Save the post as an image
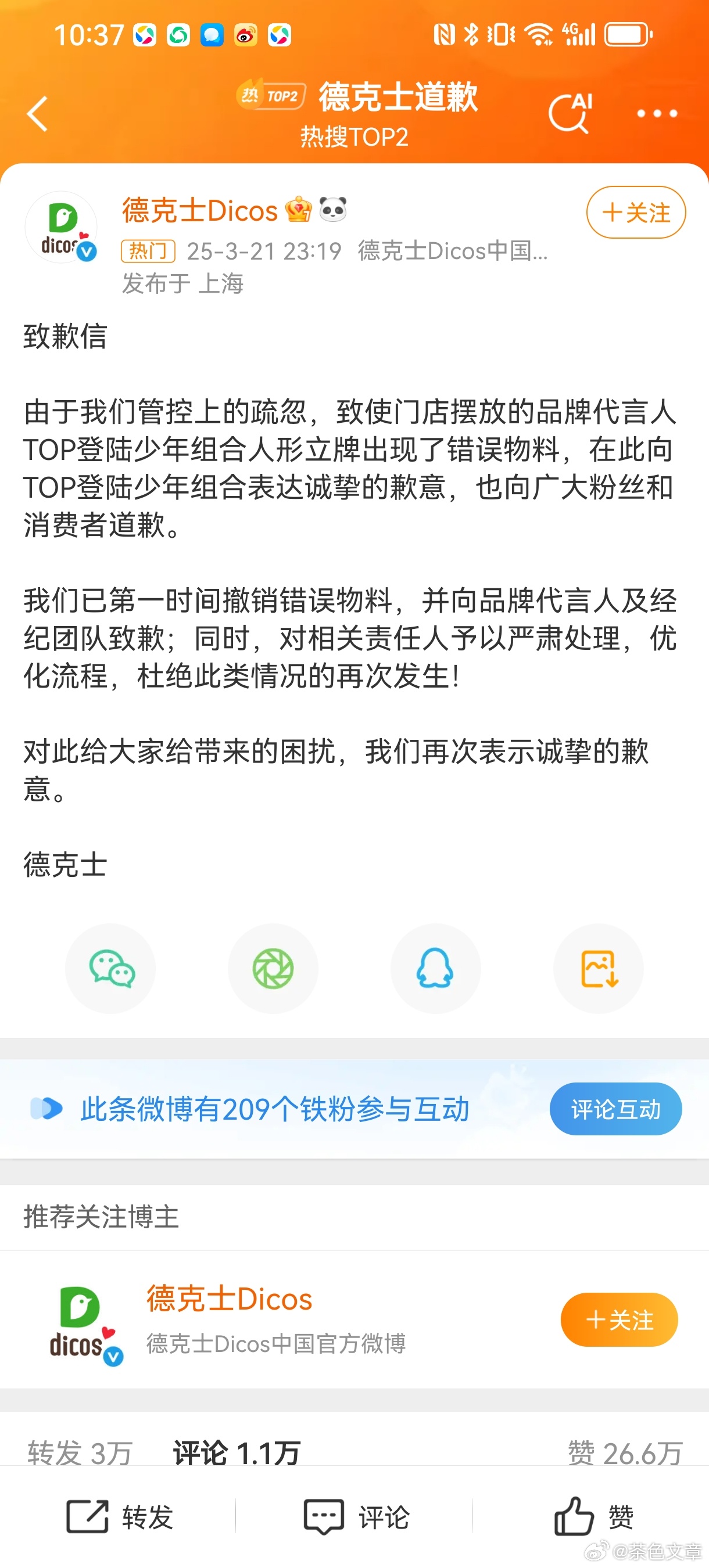Viewport: 709px width, 1568px height. [598, 969]
